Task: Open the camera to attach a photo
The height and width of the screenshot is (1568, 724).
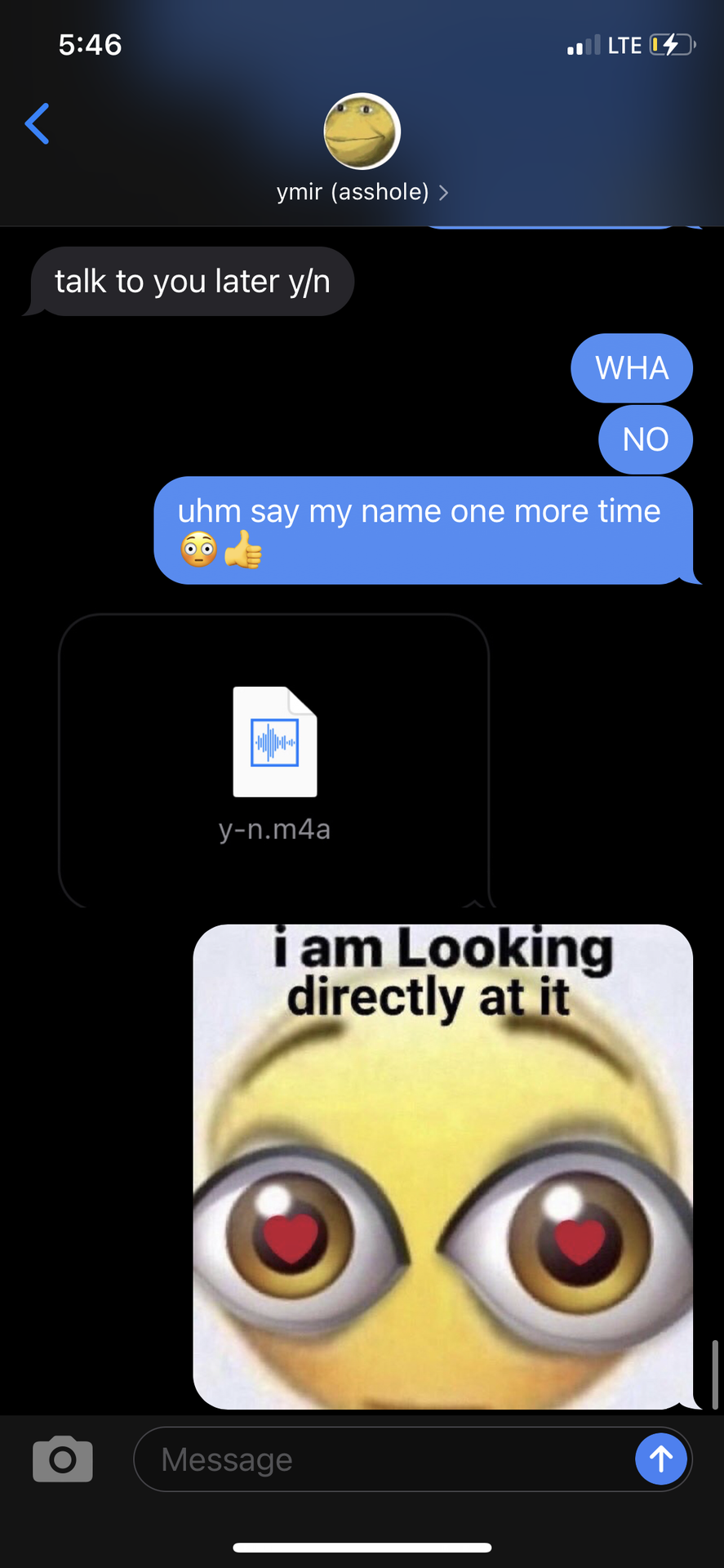Action: pos(63,1459)
